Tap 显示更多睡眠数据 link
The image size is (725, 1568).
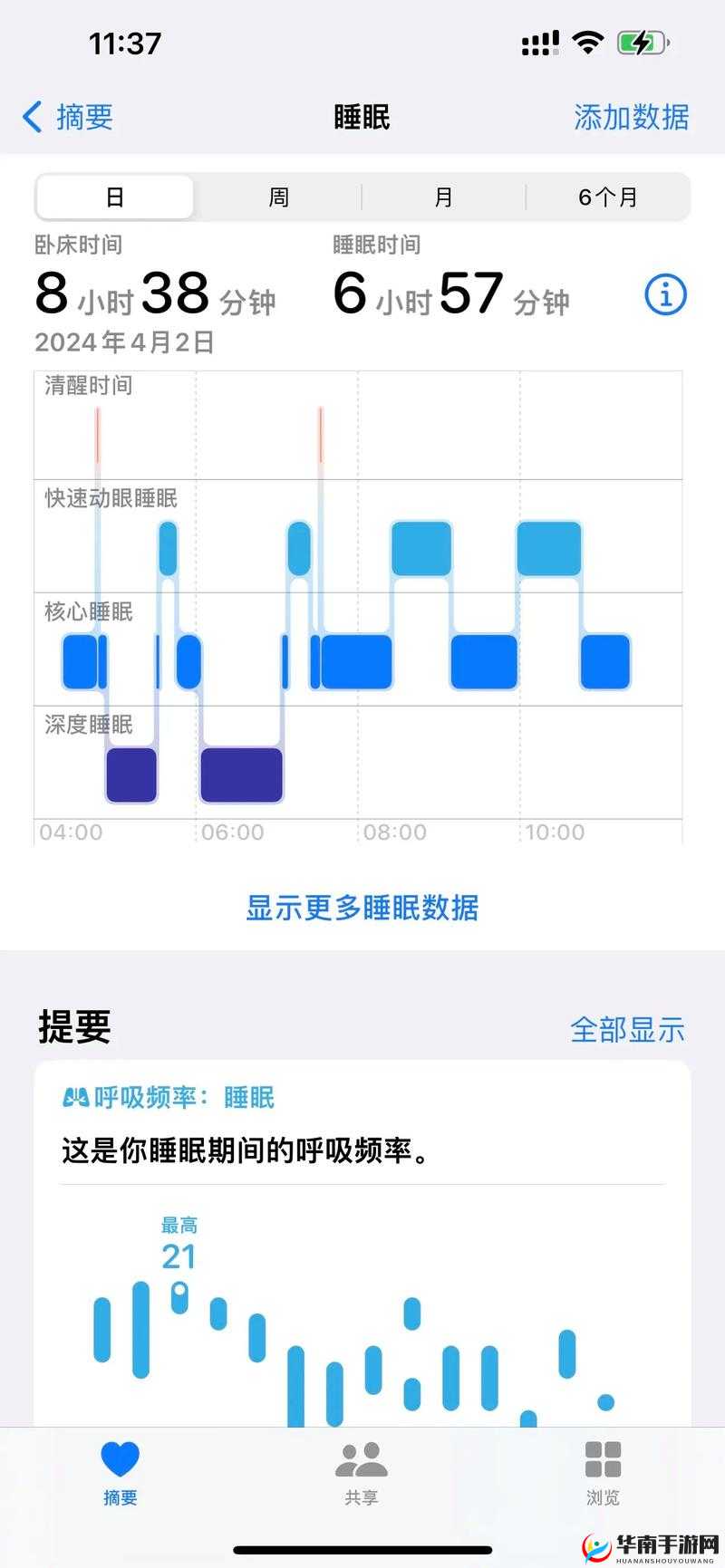click(362, 909)
